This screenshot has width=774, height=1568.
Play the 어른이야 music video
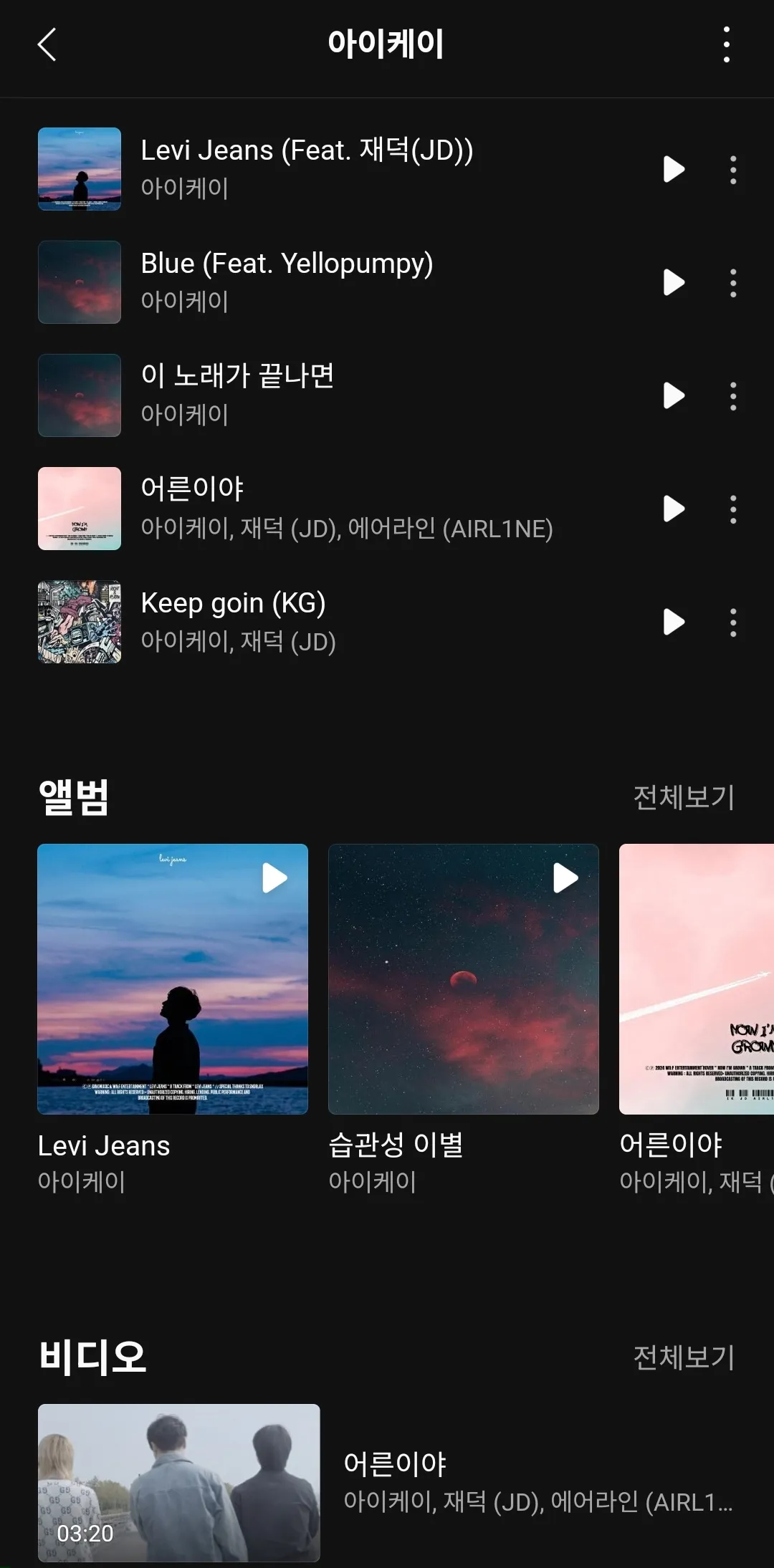[x=180, y=1483]
